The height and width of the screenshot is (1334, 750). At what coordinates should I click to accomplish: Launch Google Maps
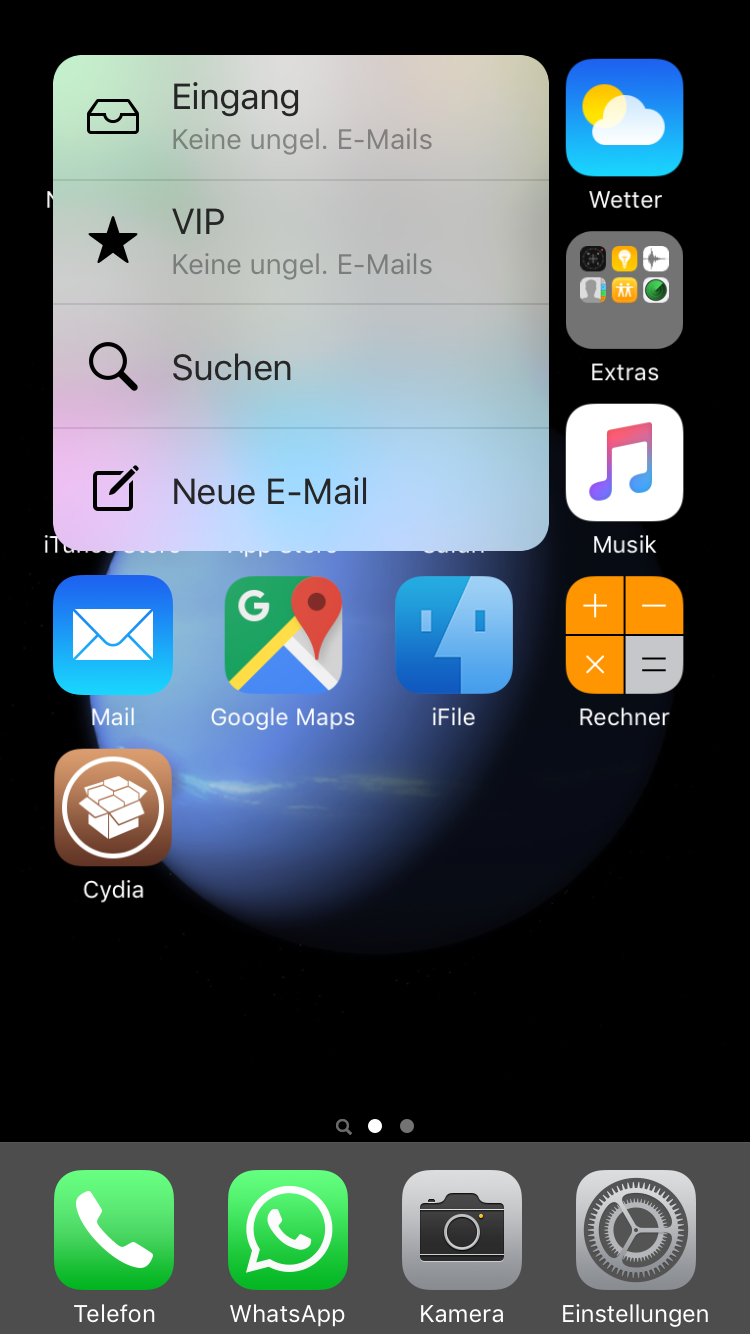[x=283, y=635]
